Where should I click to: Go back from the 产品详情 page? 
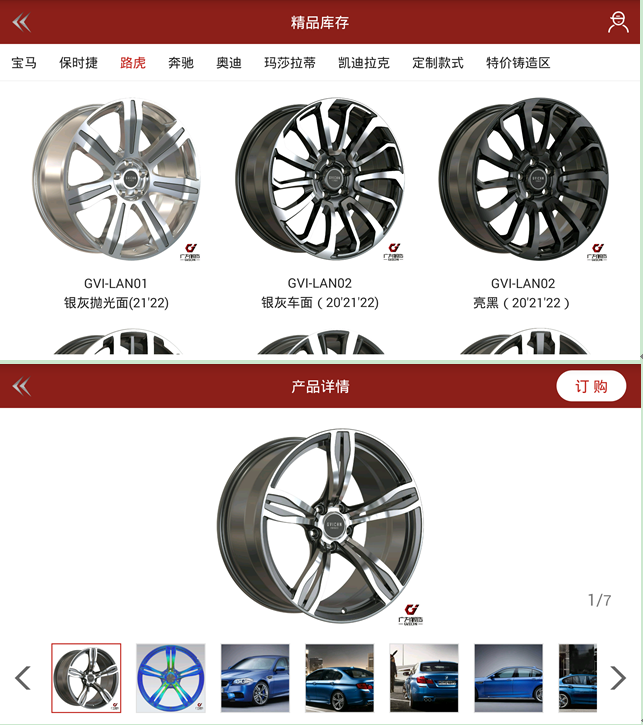[x=21, y=386]
